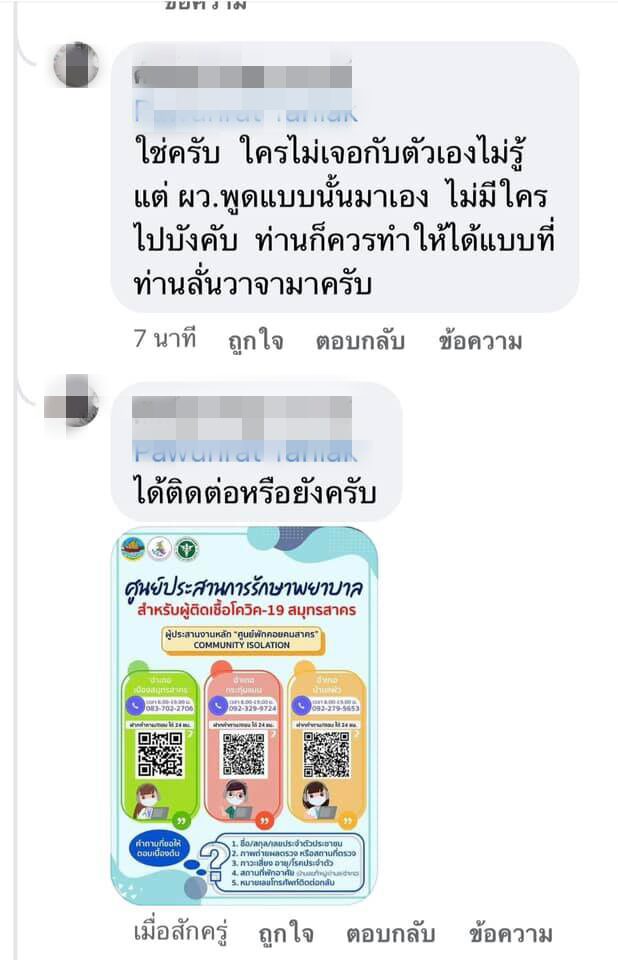The height and width of the screenshot is (960, 618).
Task: Like the comment beginning with "ใช่ครับ"
Action: click(x=255, y=342)
